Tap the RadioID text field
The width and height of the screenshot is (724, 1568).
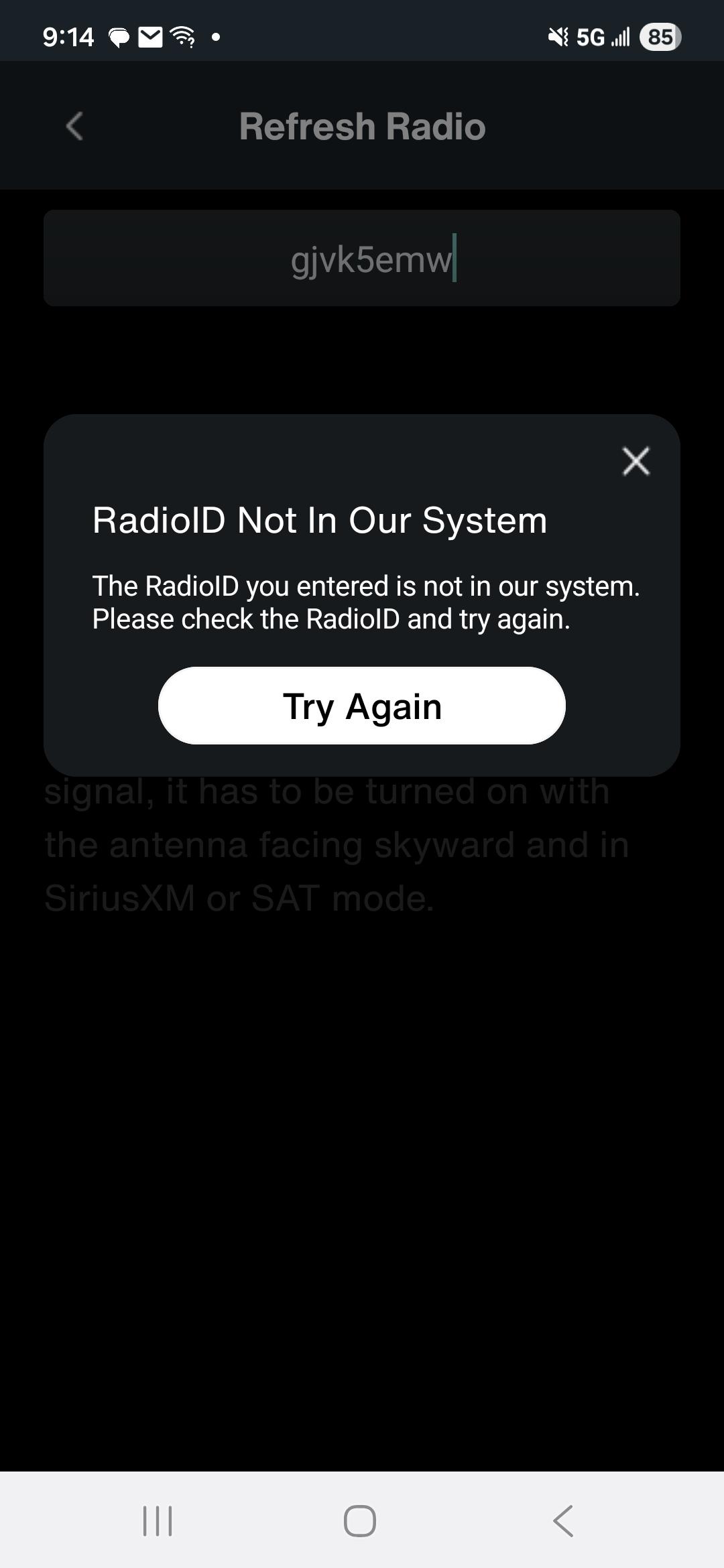[361, 259]
